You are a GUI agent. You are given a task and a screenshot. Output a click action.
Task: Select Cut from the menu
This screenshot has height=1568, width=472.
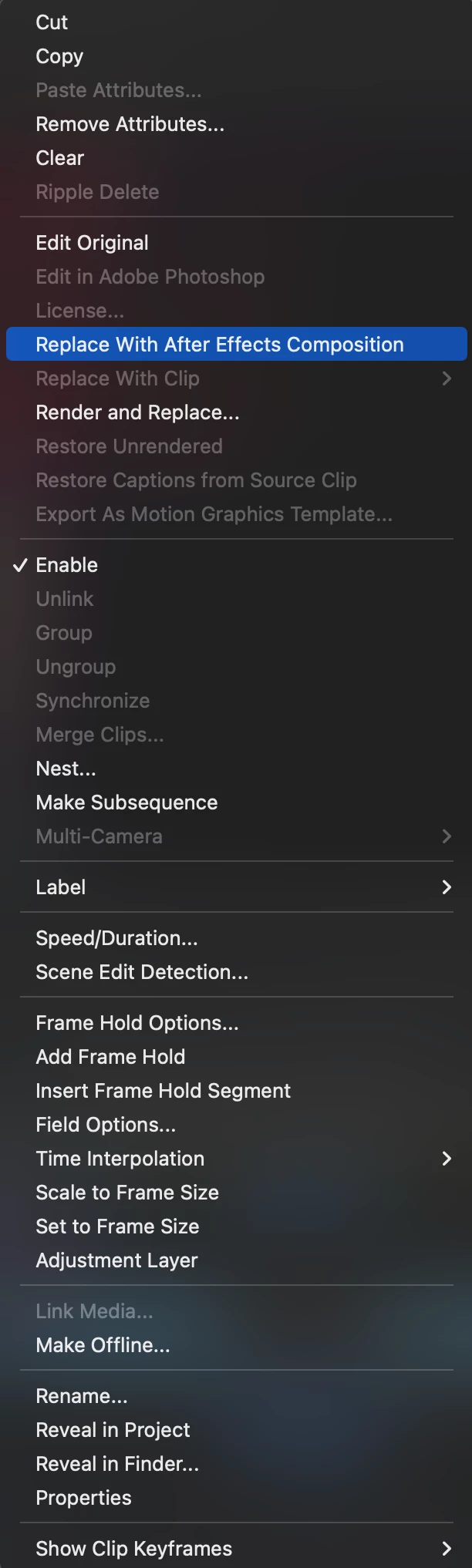click(52, 22)
